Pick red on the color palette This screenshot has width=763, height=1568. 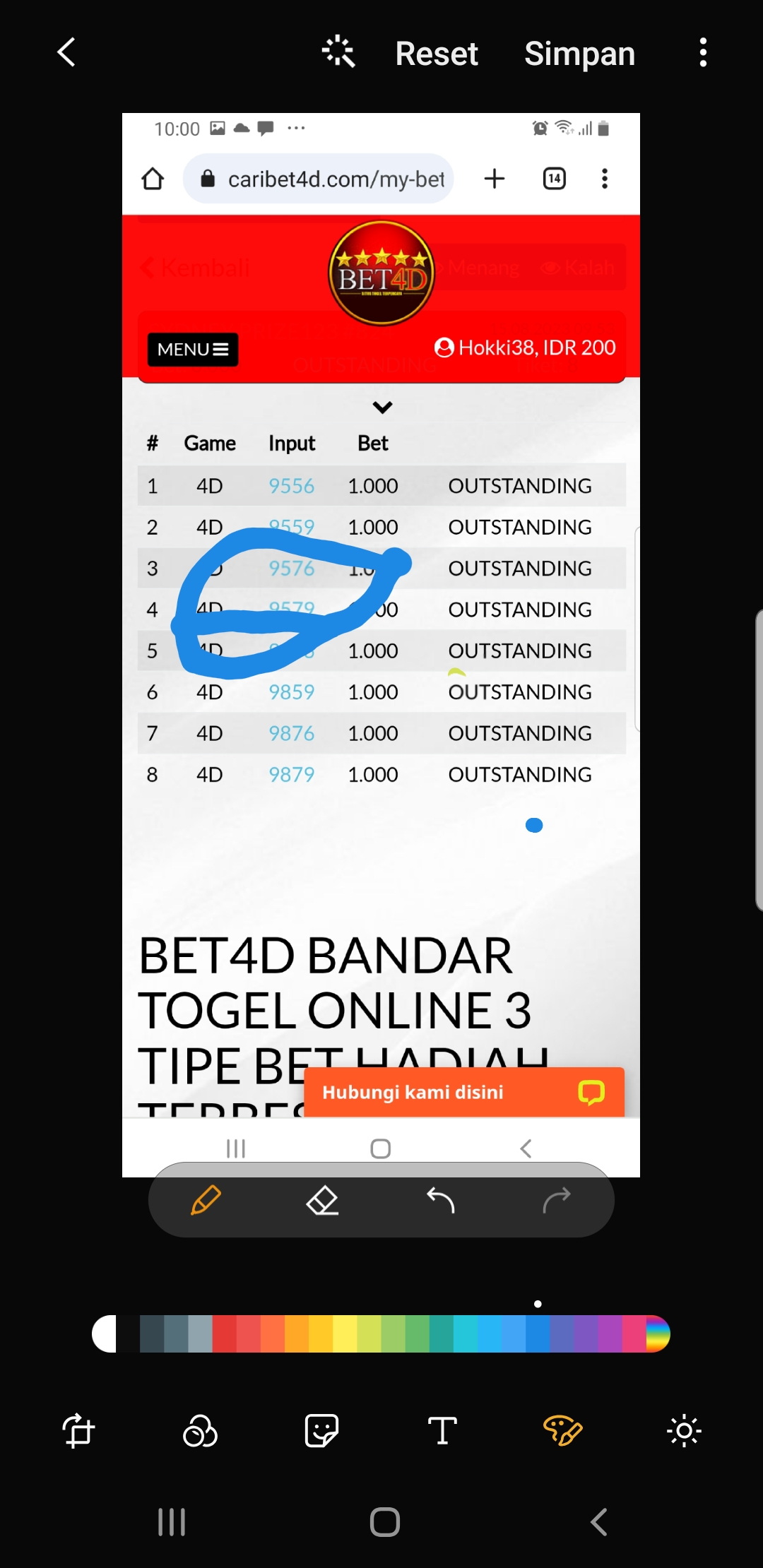[224, 1334]
